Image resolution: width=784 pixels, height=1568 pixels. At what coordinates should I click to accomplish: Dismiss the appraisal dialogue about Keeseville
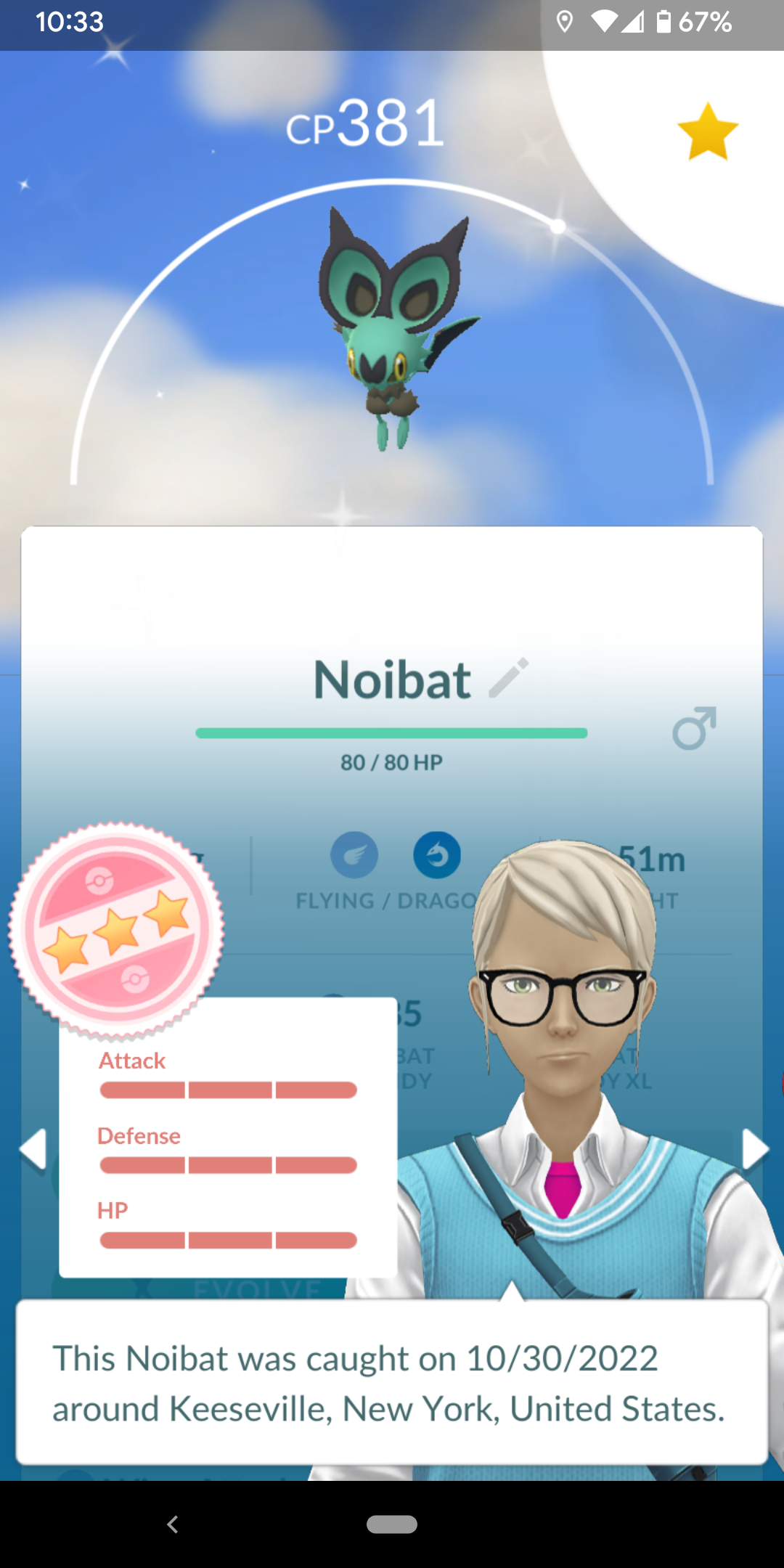coord(392,1383)
